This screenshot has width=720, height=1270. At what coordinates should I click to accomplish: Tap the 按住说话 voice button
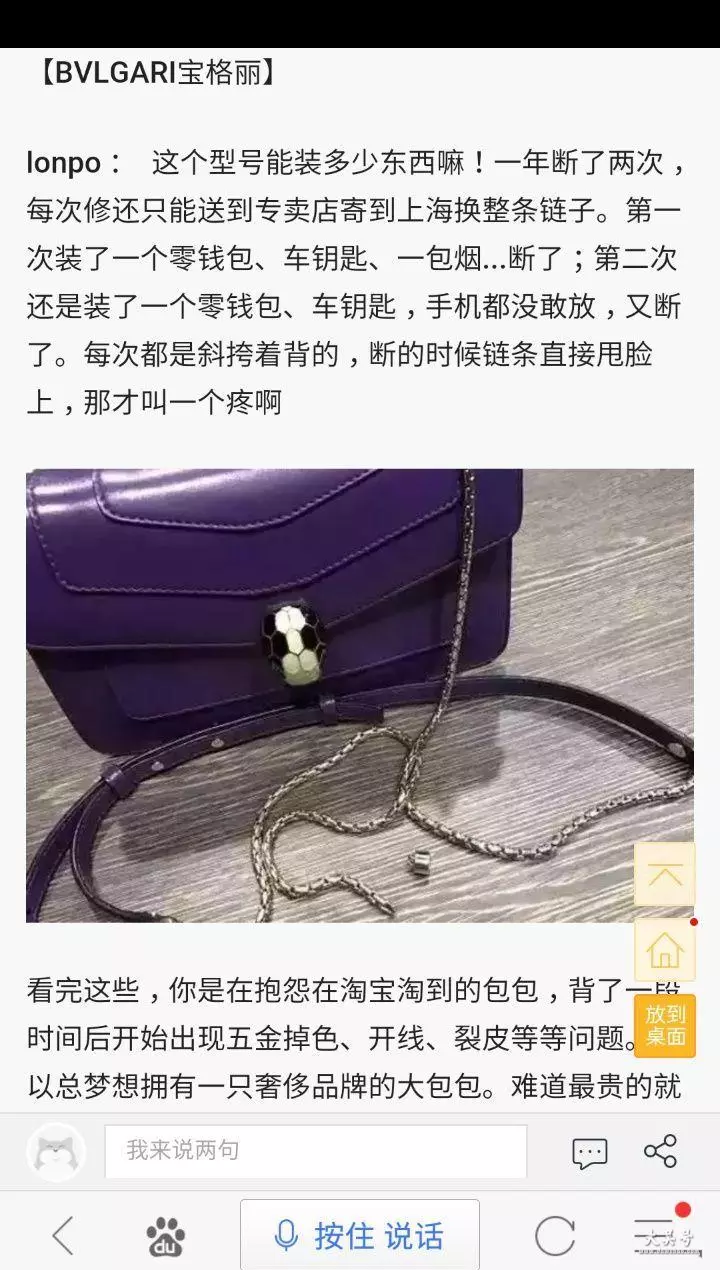[360, 1236]
